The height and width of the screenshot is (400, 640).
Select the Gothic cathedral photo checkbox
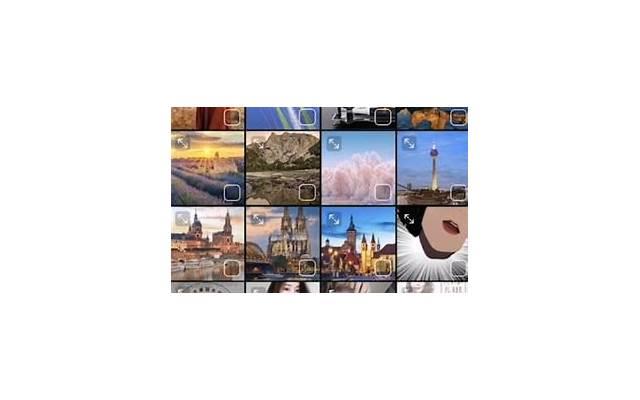coord(308,268)
